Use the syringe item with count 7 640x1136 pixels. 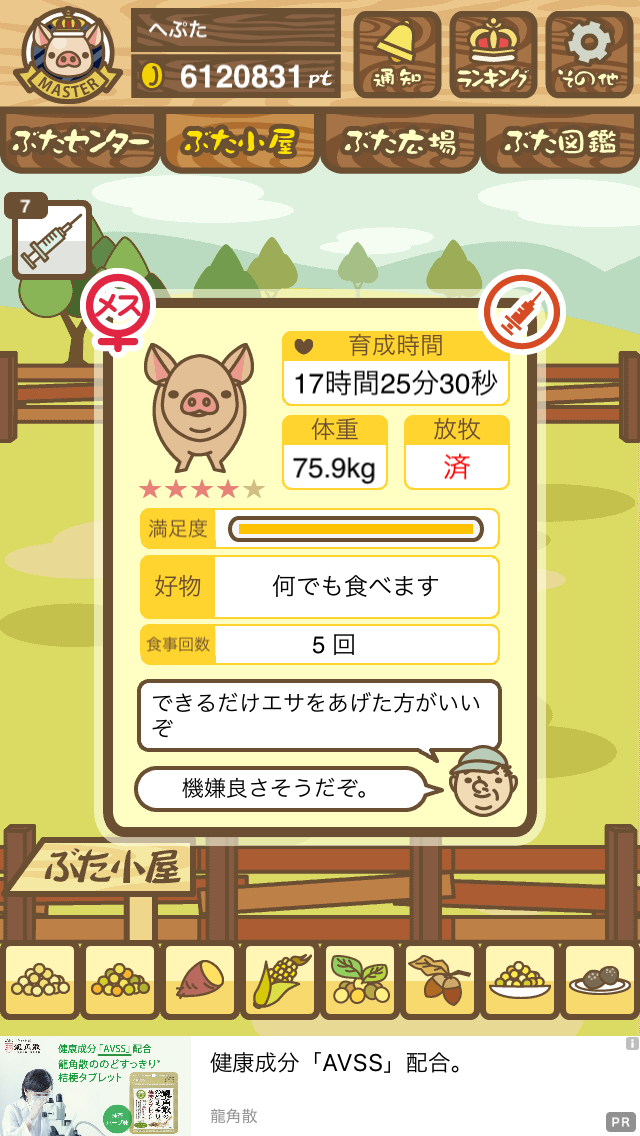click(50, 238)
